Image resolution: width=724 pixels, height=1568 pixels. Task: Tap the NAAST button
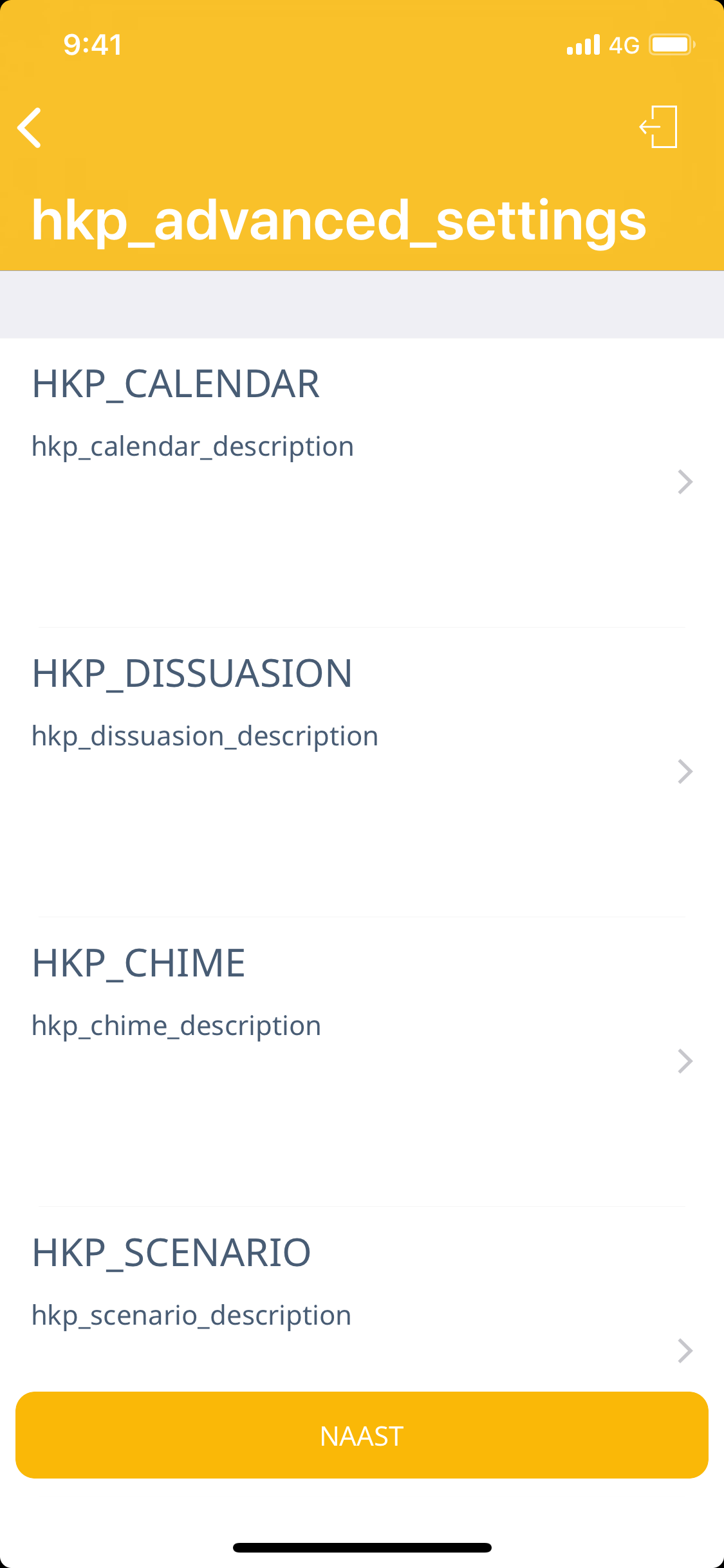pos(362,1435)
